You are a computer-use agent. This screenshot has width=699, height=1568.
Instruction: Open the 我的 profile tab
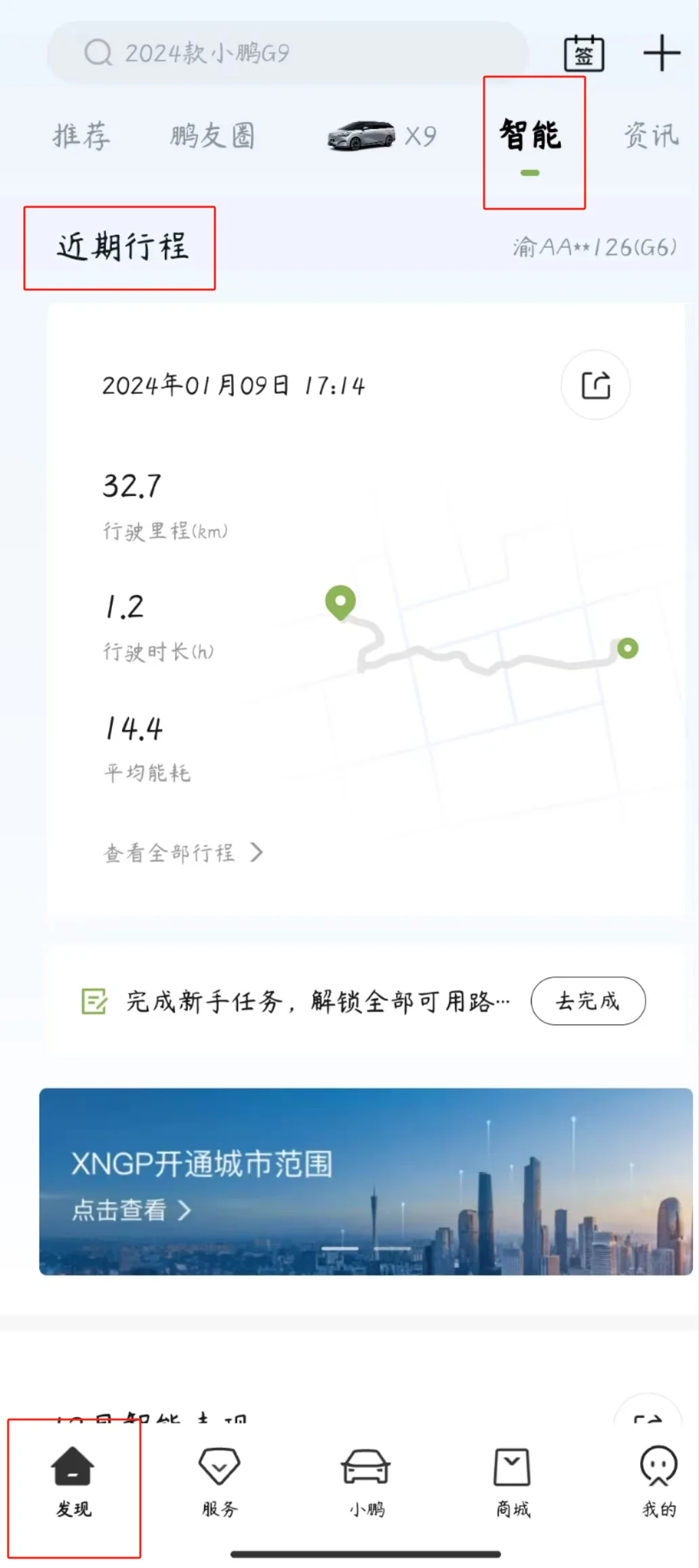point(659,1483)
